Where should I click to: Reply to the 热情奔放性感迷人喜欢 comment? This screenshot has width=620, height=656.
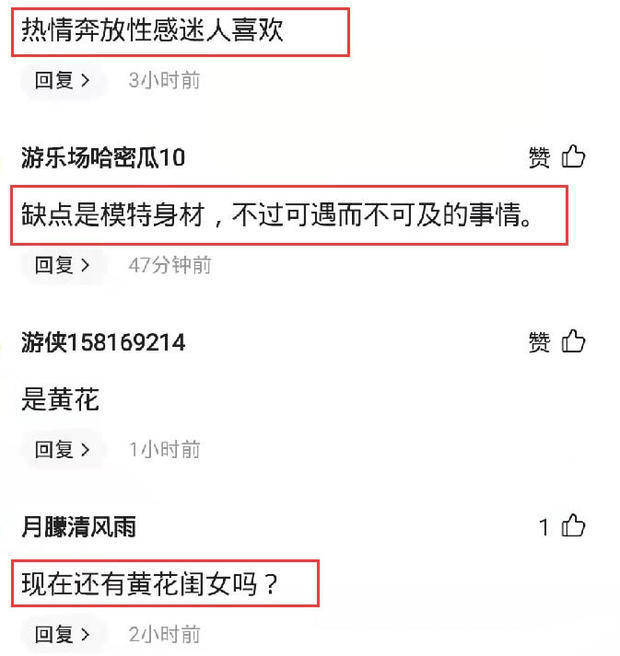coord(62,80)
